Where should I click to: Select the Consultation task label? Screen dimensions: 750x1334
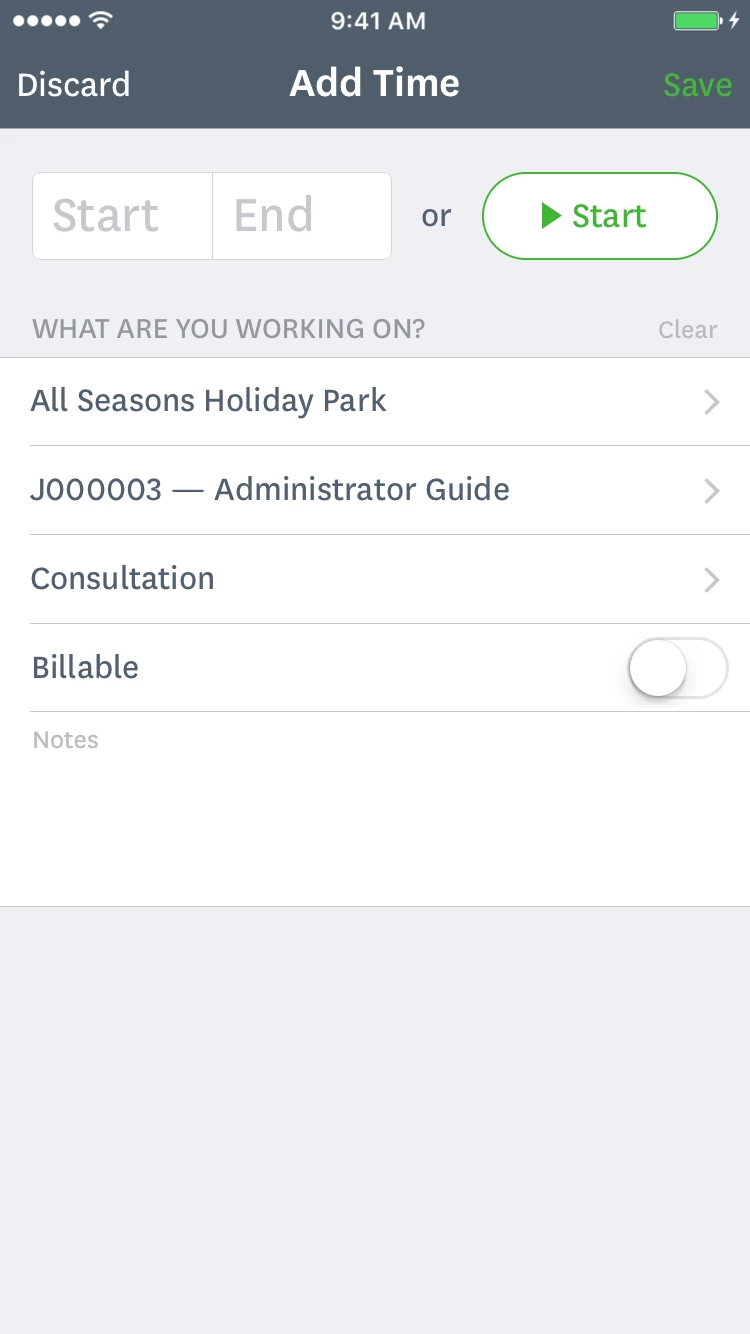pyautogui.click(x=122, y=579)
